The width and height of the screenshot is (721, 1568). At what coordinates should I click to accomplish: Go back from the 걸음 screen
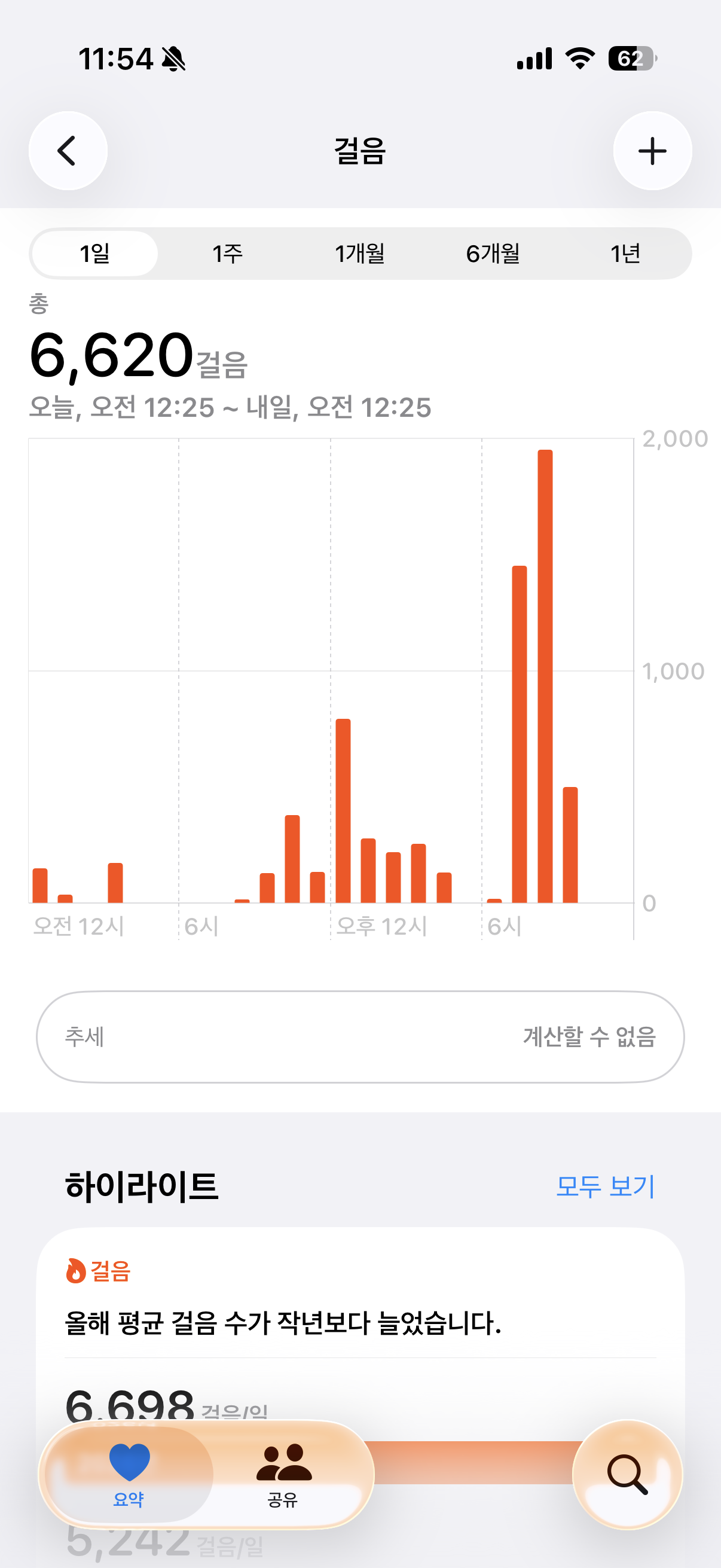(68, 151)
